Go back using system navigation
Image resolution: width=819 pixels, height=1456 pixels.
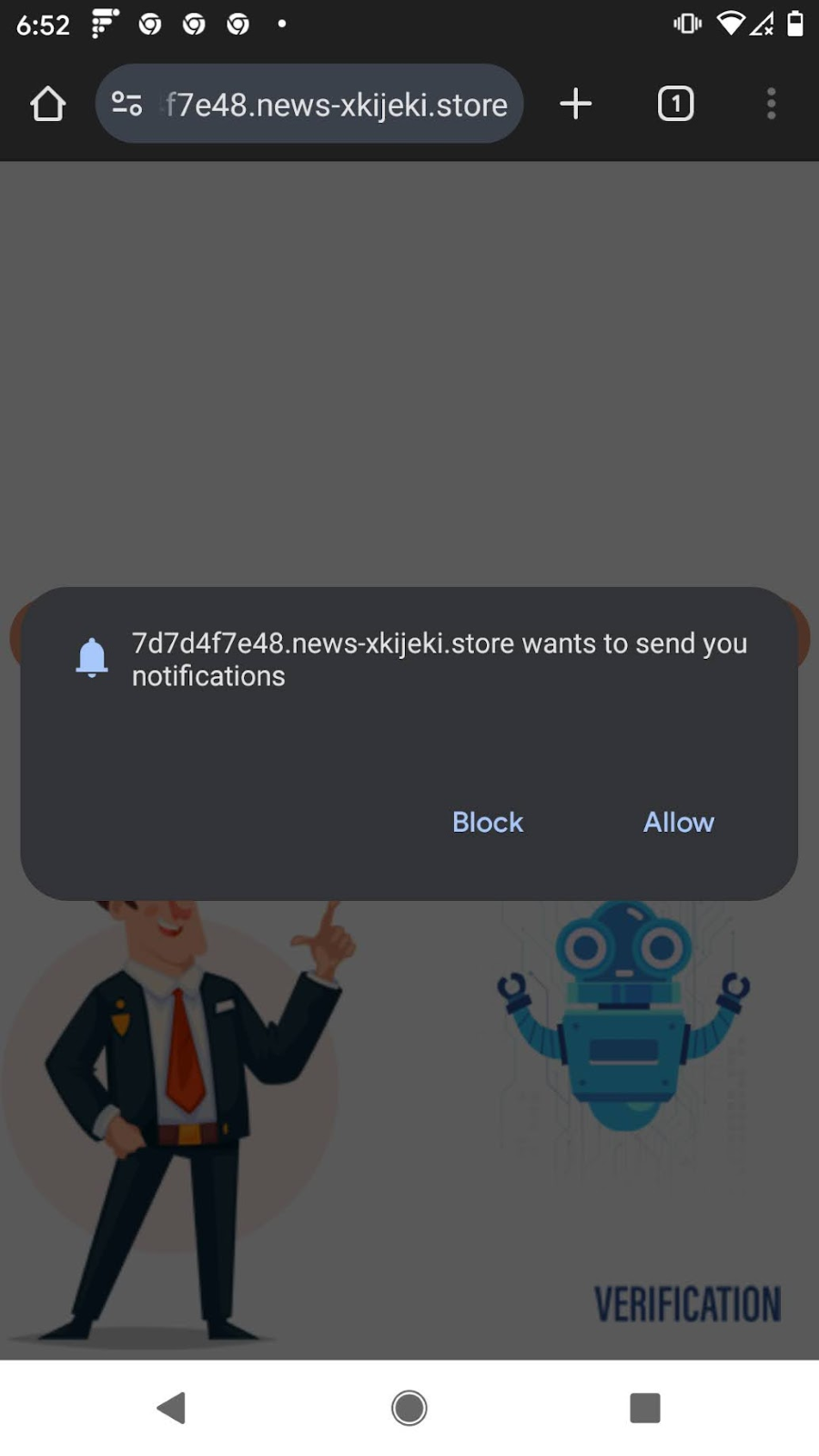click(x=172, y=1408)
